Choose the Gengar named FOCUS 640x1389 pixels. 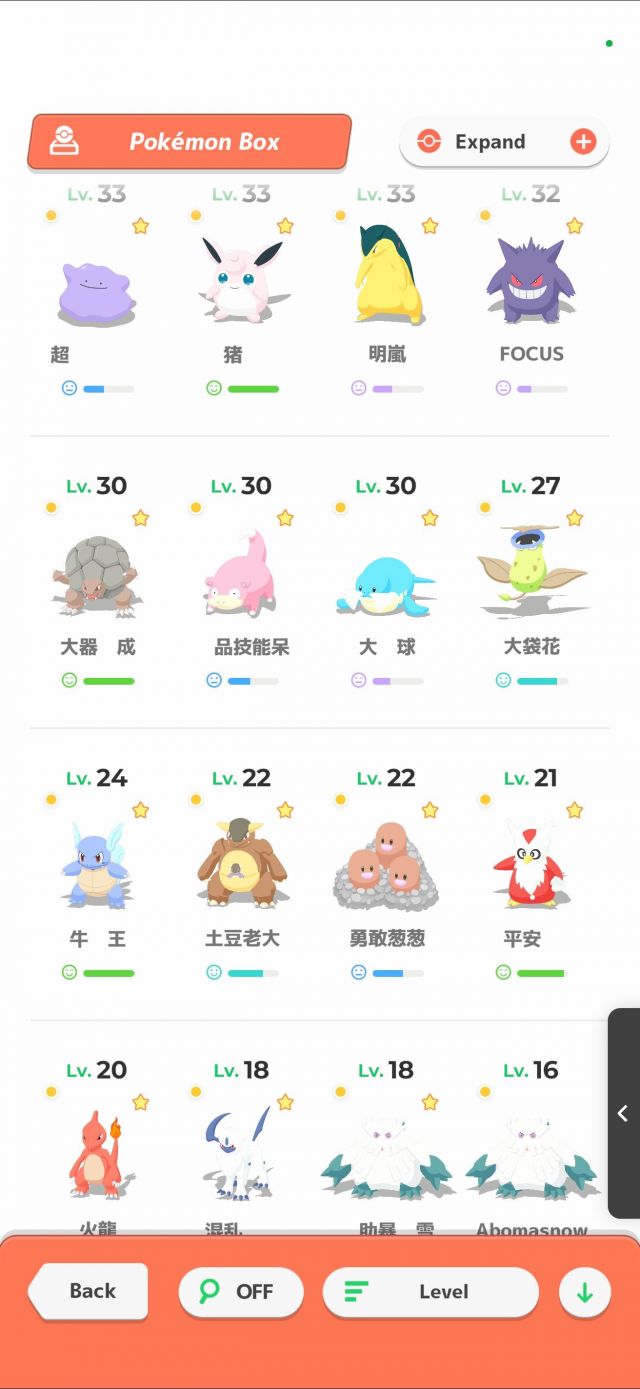(531, 285)
